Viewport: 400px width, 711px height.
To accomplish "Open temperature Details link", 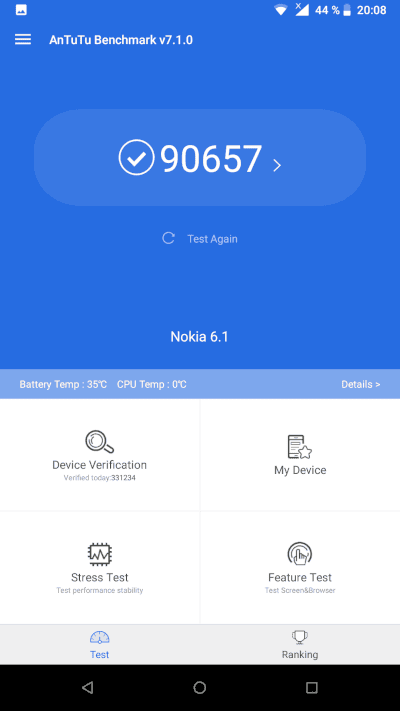I will point(361,384).
